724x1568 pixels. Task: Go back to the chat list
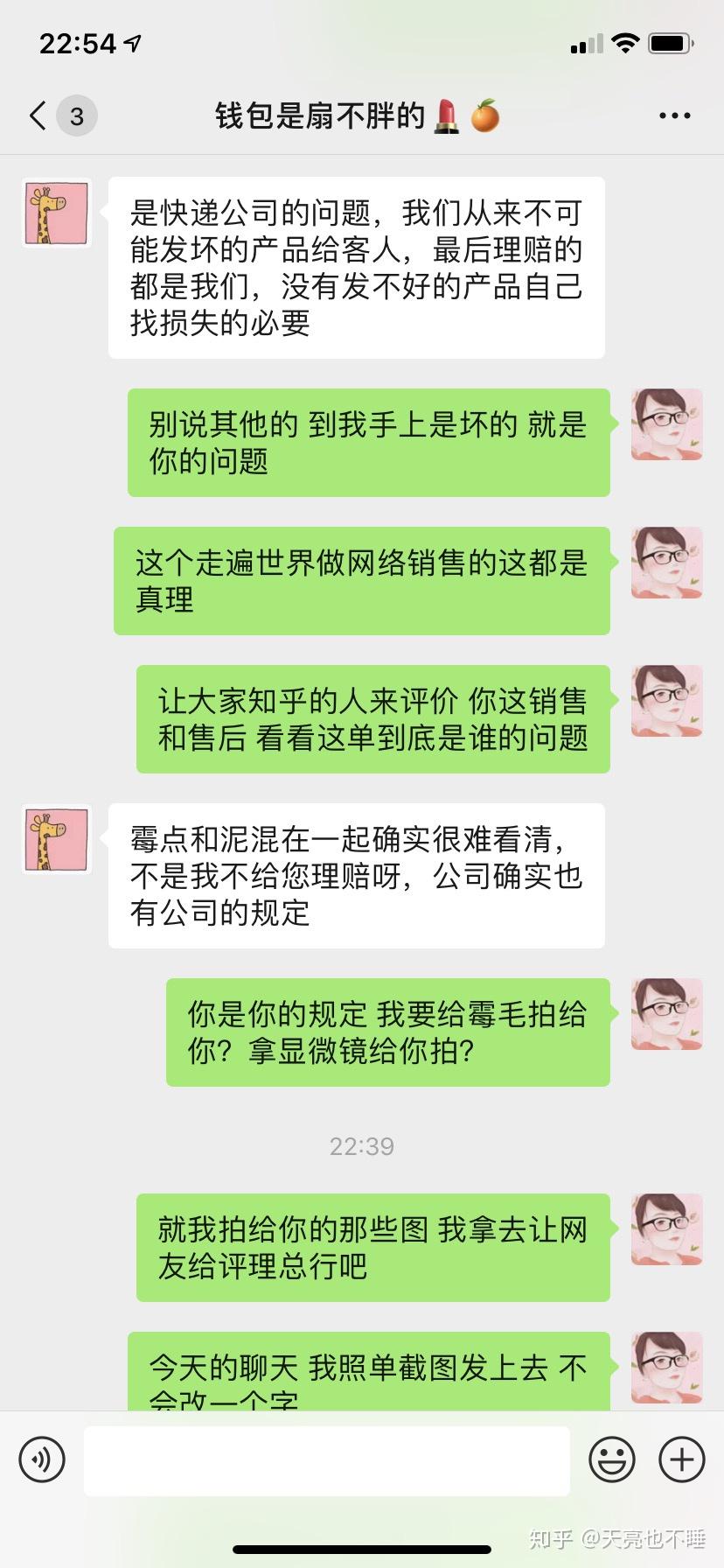coord(38,115)
